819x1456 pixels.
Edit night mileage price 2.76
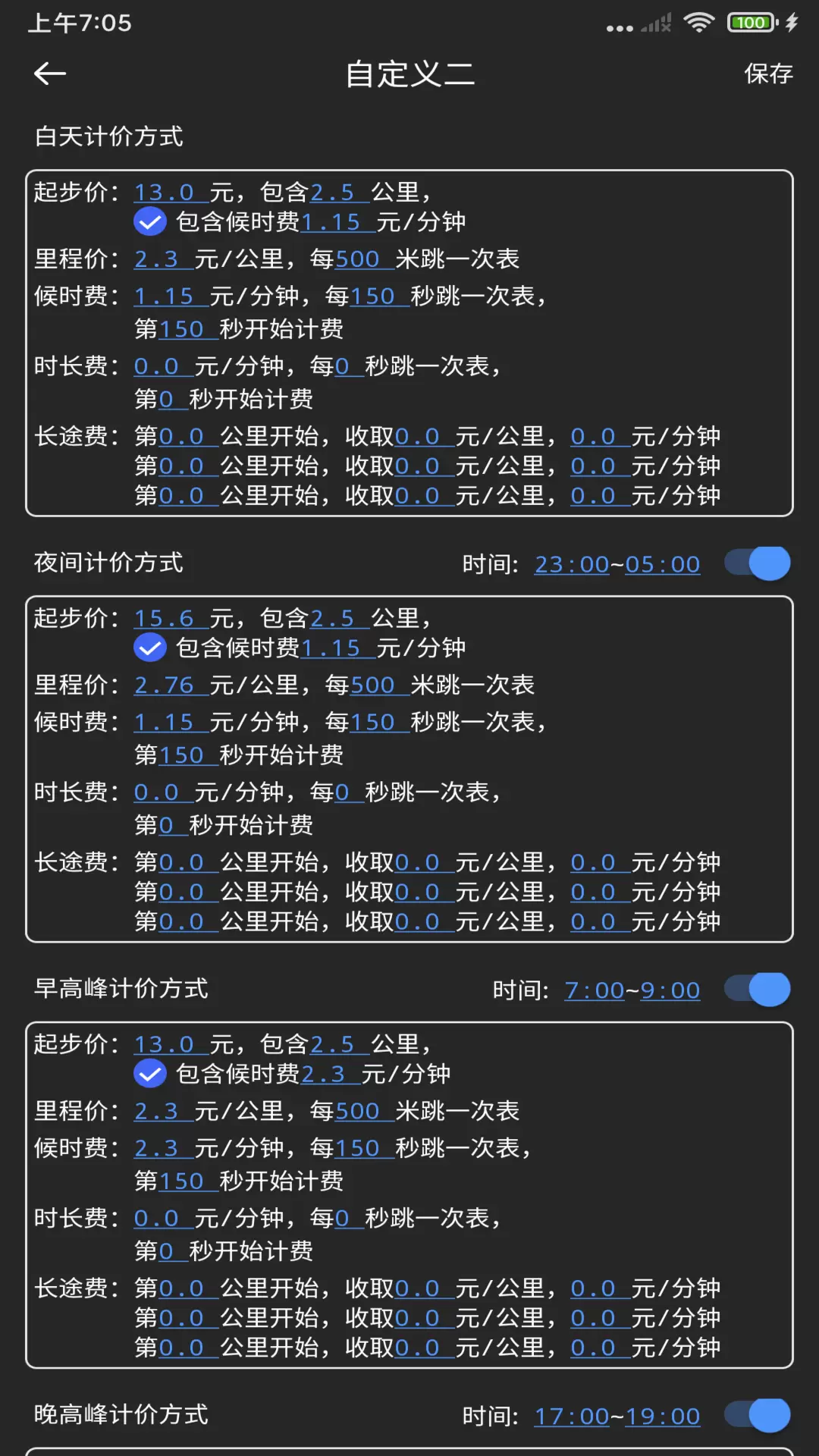171,686
